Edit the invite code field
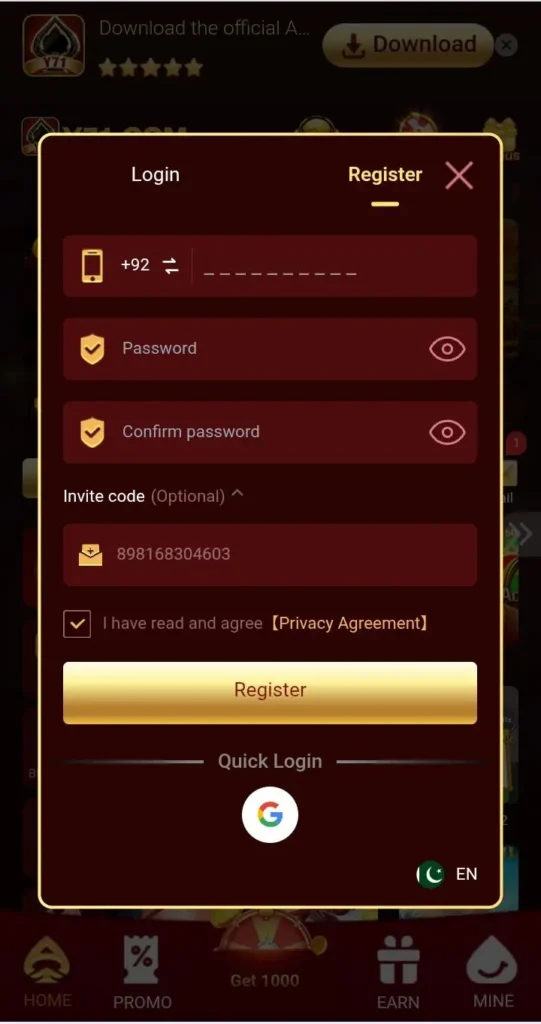 270,554
